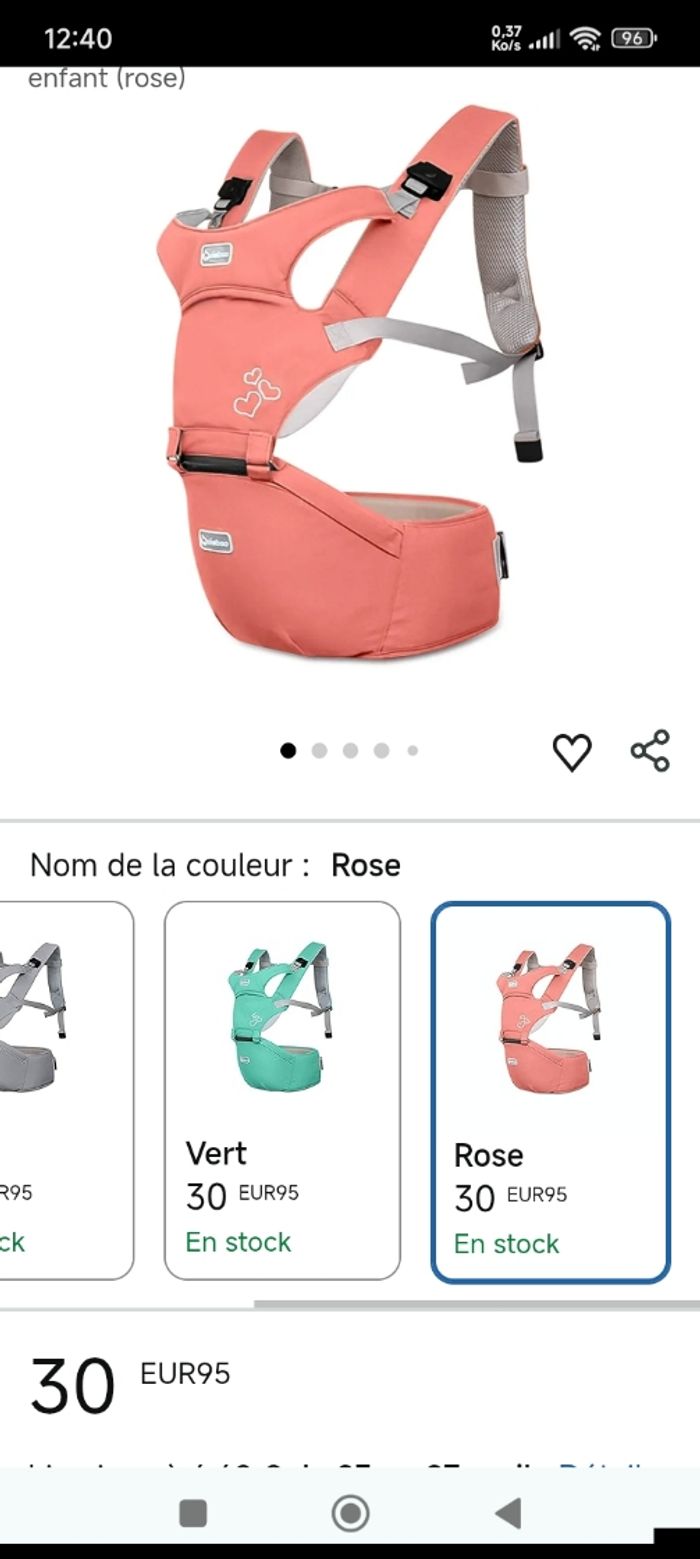Go to the home screen

[x=350, y=1513]
